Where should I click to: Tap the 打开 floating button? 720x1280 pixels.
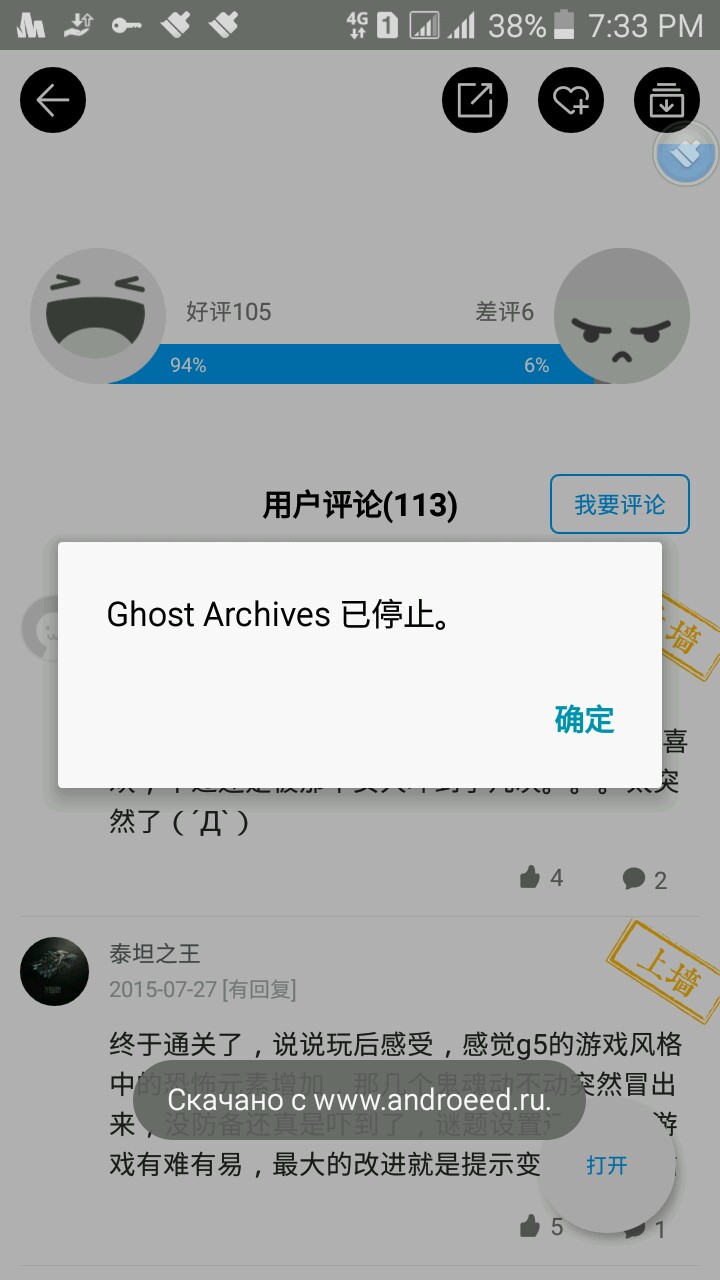pos(607,1165)
